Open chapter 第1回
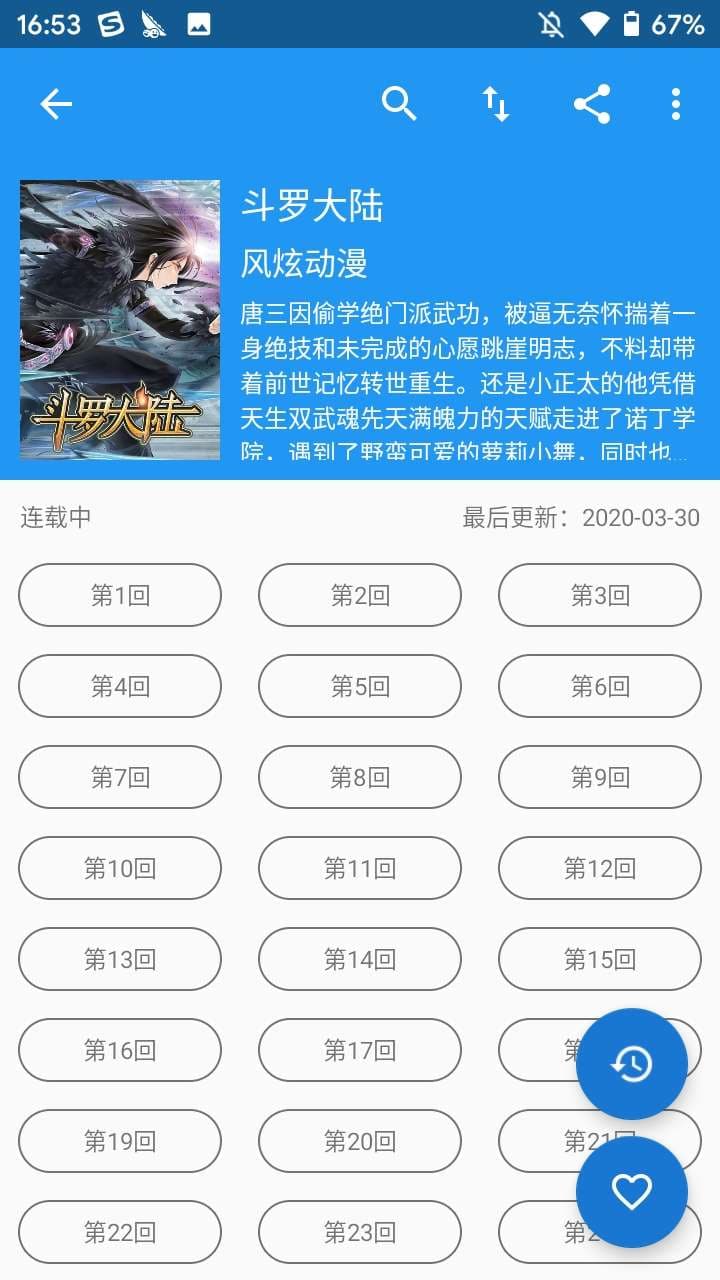The width and height of the screenshot is (720, 1280). tap(120, 596)
